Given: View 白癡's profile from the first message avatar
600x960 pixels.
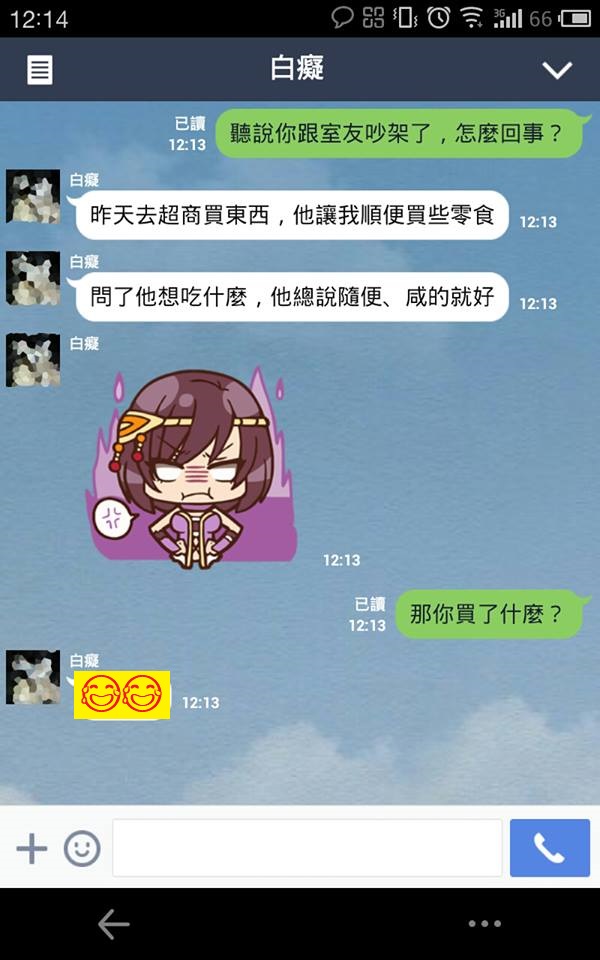Looking at the screenshot, I should pos(33,196).
